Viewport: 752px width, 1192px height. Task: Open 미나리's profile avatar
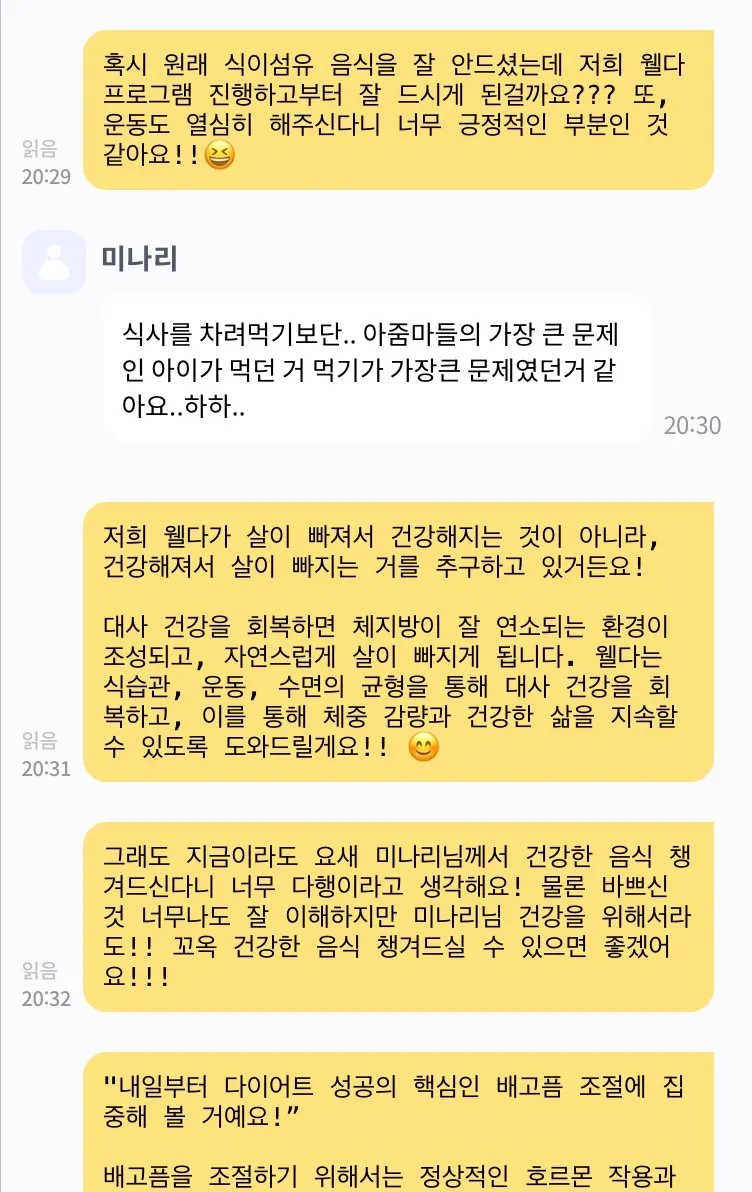coord(54,262)
